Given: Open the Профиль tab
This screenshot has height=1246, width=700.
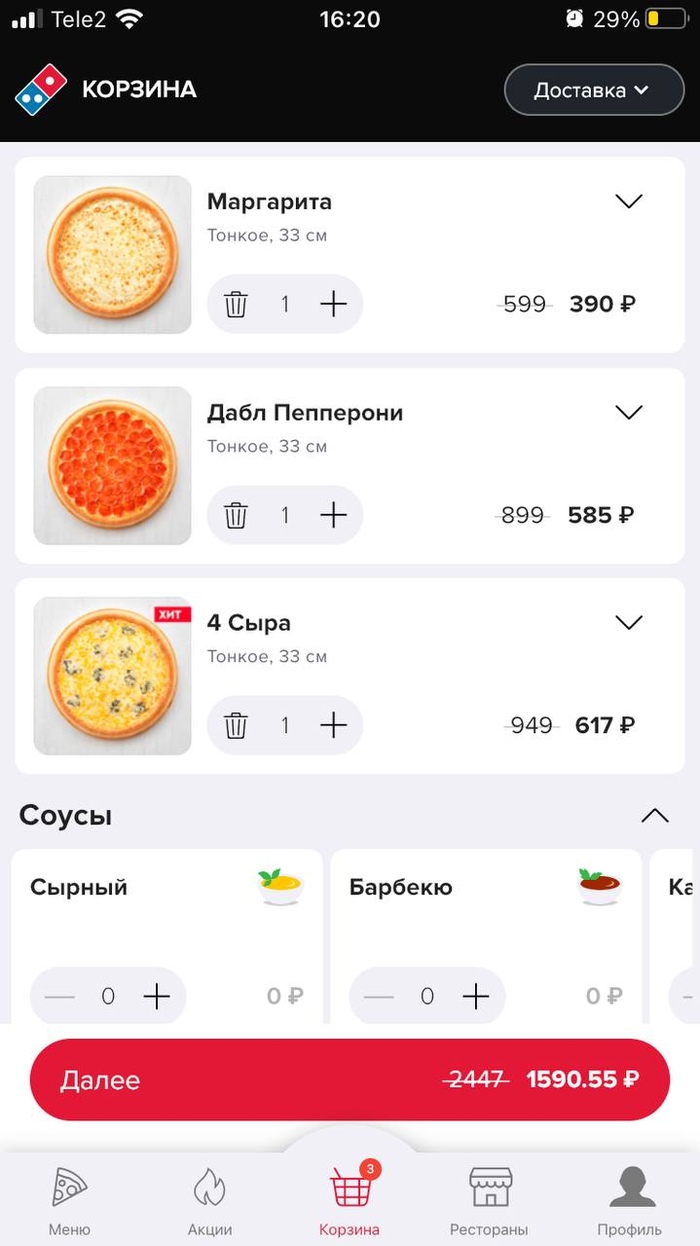Looking at the screenshot, I should [x=630, y=1198].
